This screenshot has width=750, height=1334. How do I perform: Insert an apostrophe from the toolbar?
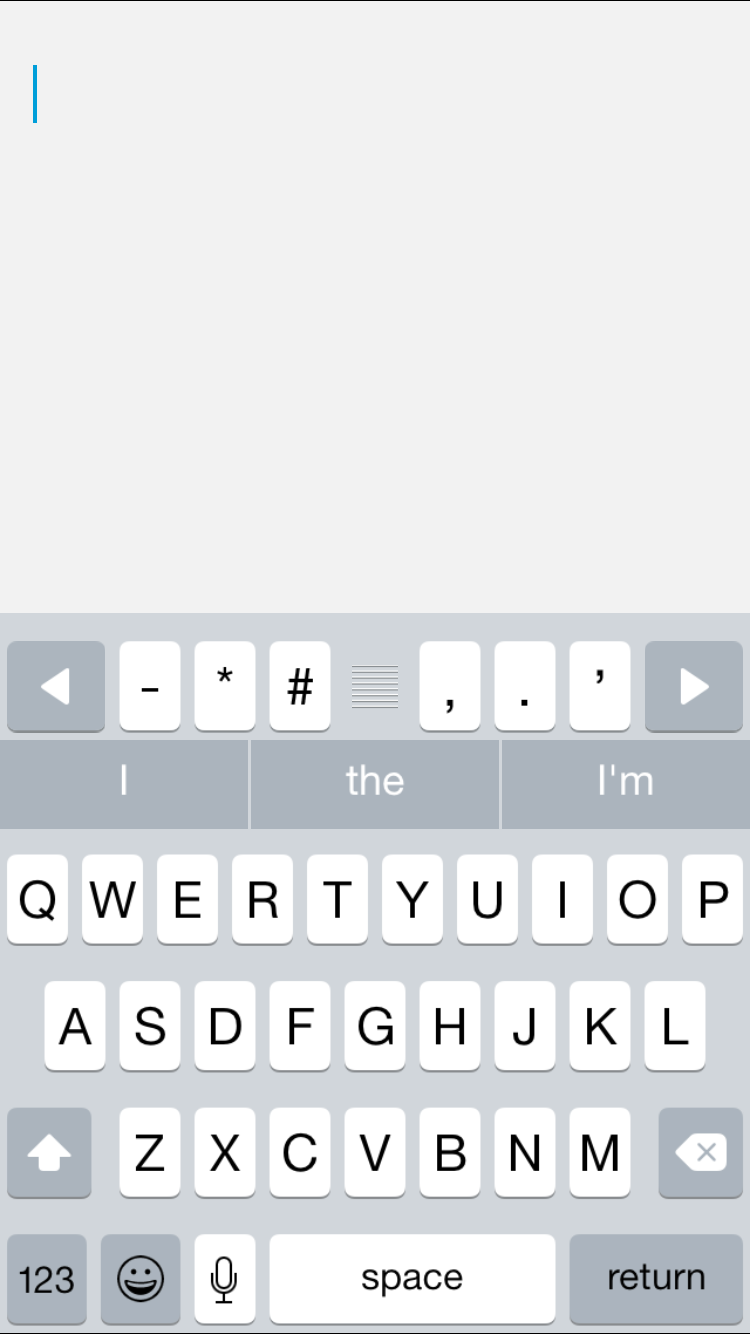(x=600, y=686)
